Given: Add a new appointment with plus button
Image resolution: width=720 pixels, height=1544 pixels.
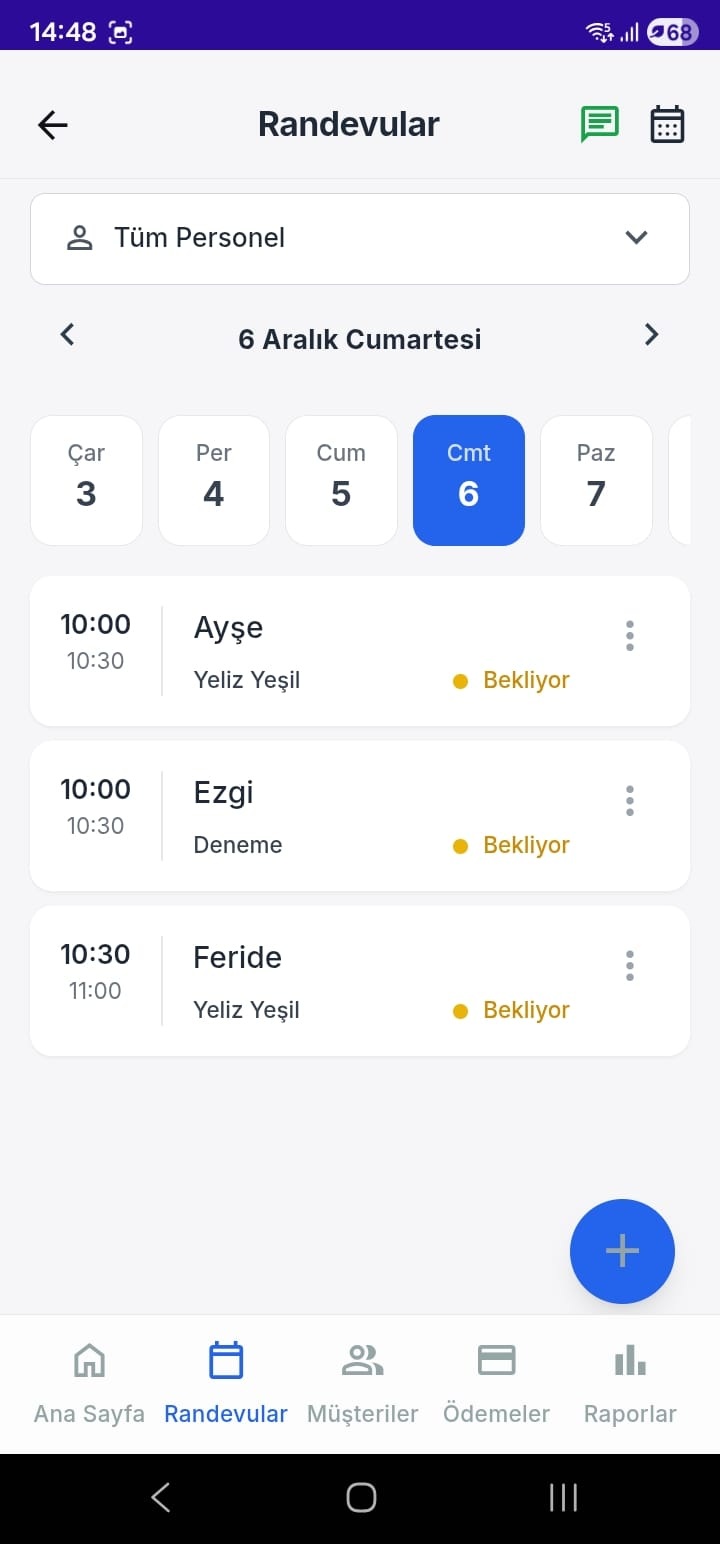Looking at the screenshot, I should tap(622, 1251).
